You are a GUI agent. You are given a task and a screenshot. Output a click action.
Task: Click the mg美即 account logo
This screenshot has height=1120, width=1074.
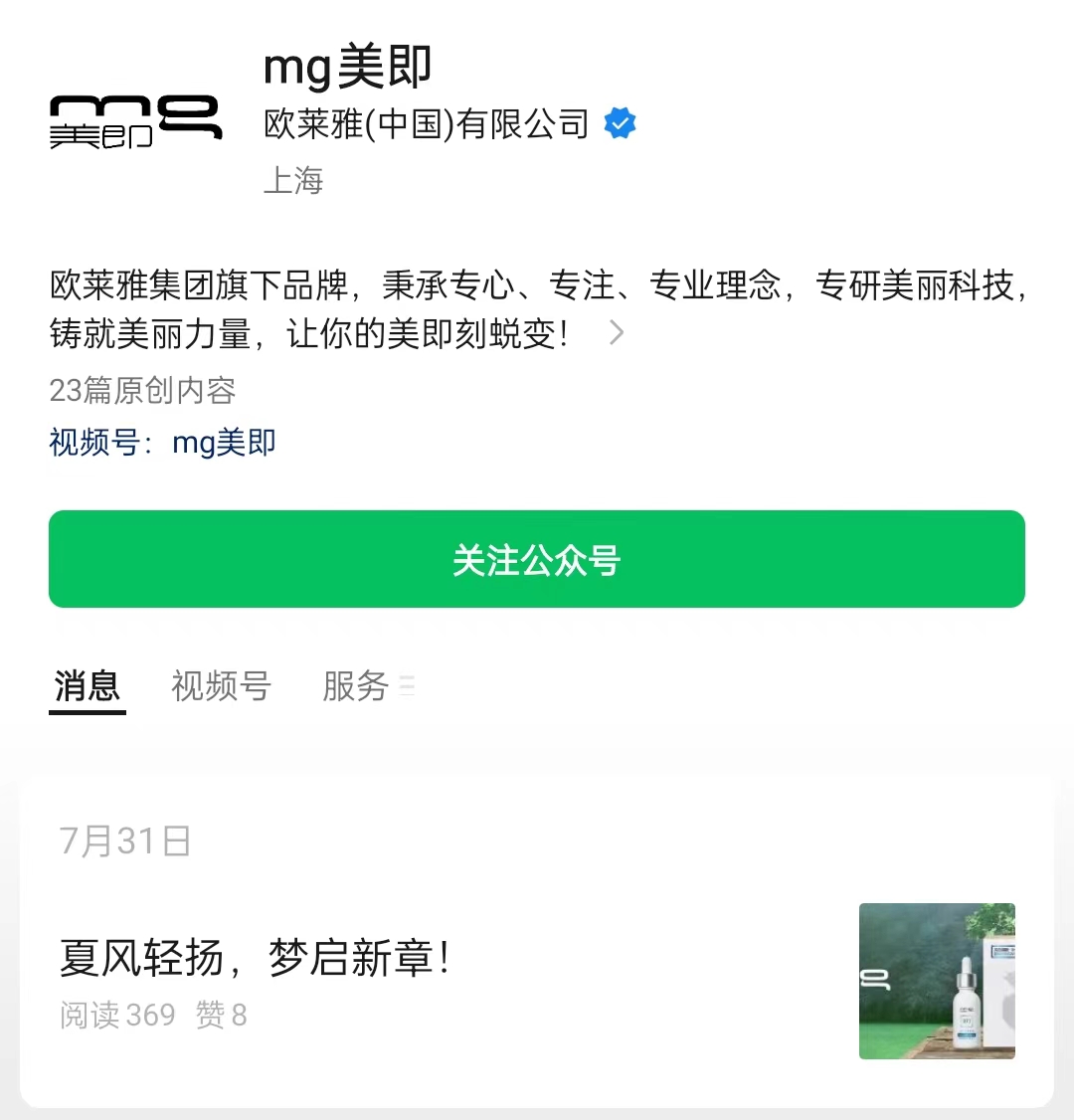[134, 119]
